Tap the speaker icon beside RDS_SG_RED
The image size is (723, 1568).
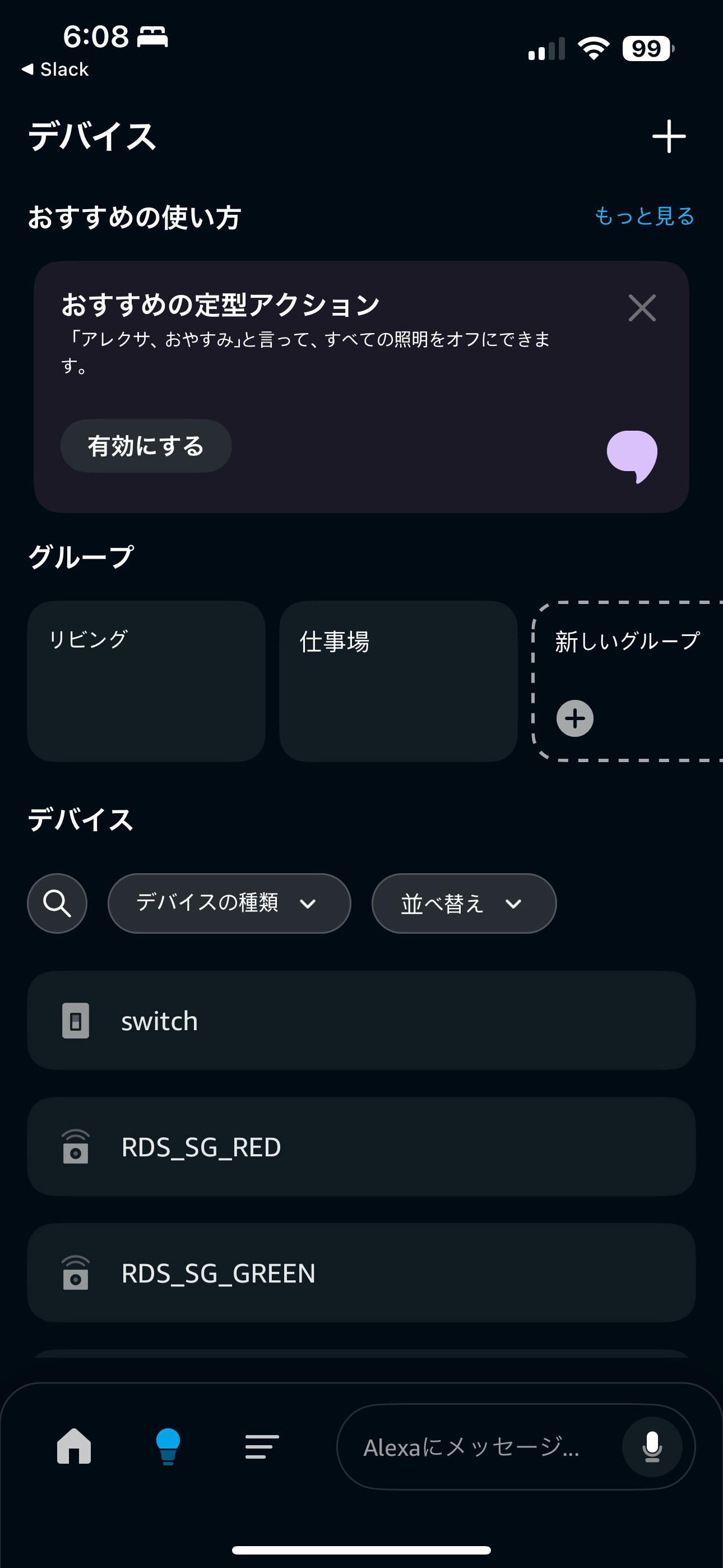(76, 1147)
